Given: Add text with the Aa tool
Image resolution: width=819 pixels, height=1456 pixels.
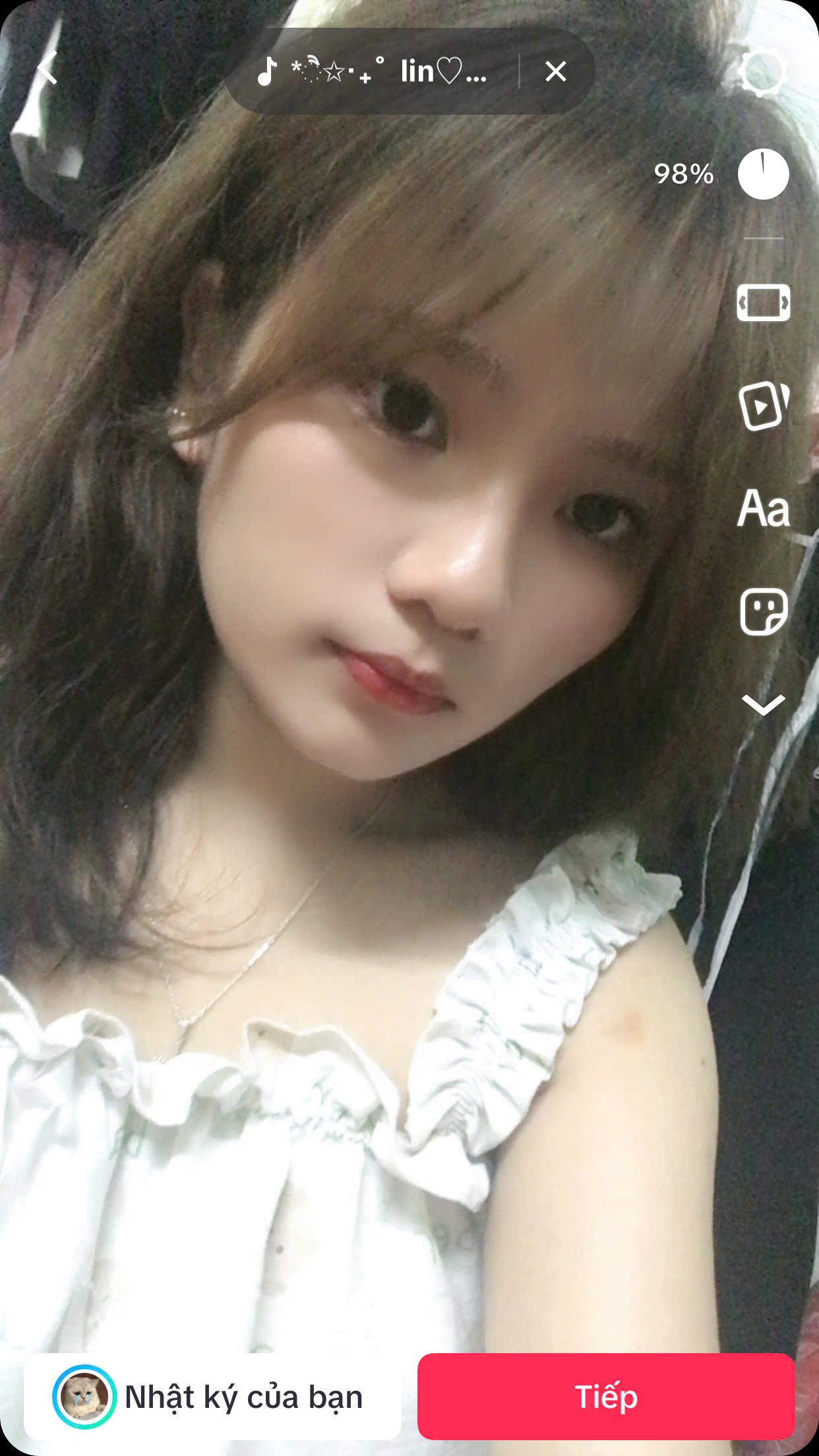Looking at the screenshot, I should (763, 508).
